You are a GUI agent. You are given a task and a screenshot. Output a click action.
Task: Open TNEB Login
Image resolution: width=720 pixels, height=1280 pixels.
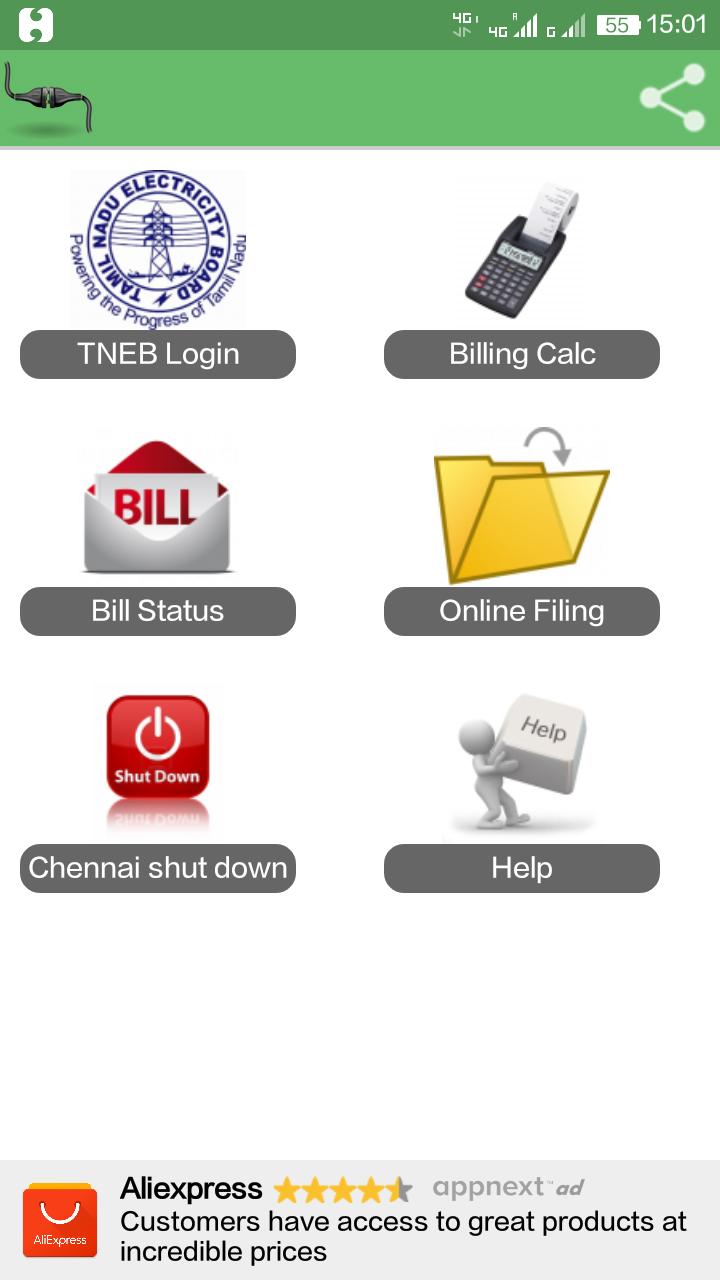pos(158,354)
